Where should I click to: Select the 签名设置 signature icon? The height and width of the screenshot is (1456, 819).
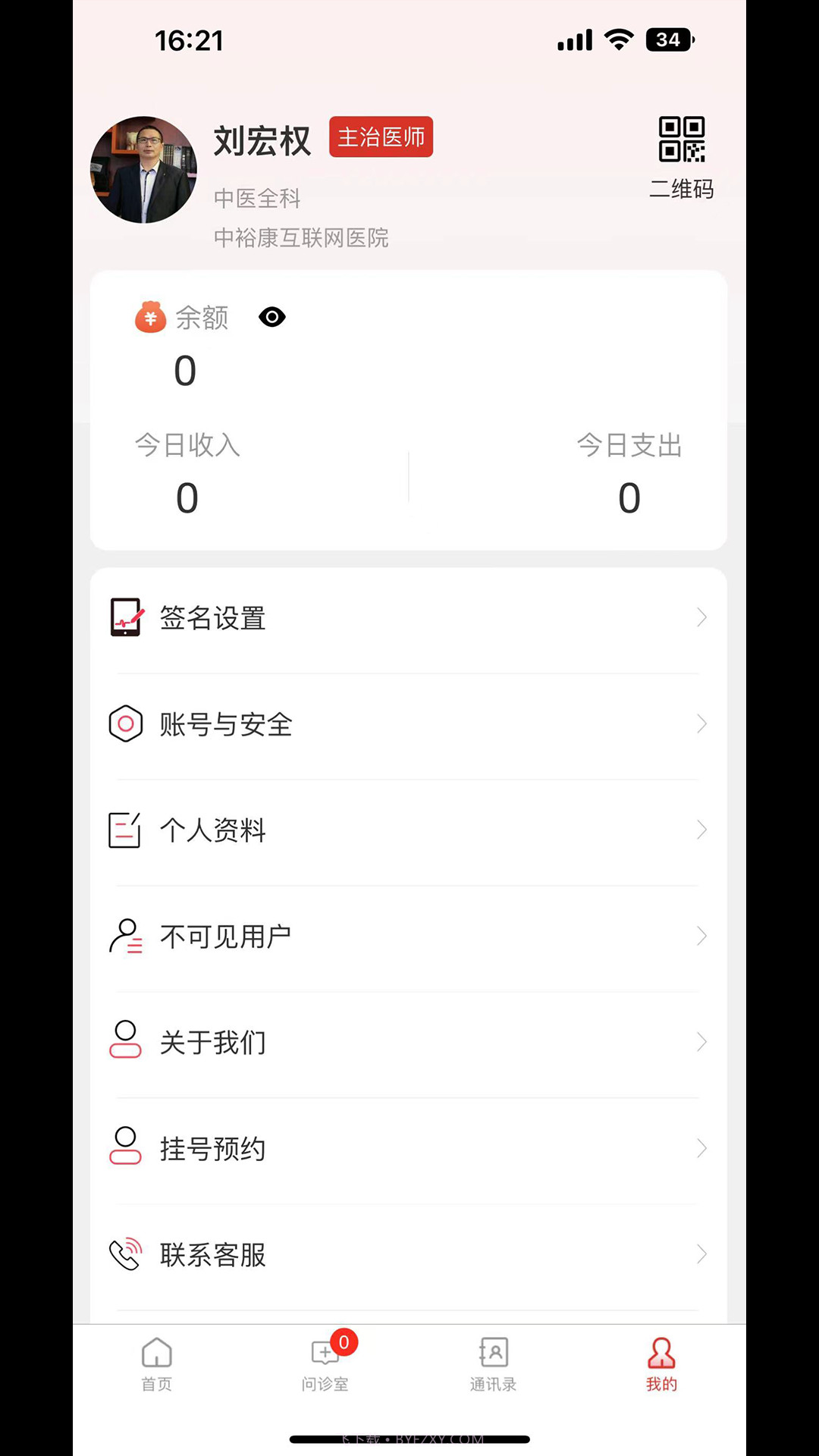(126, 617)
